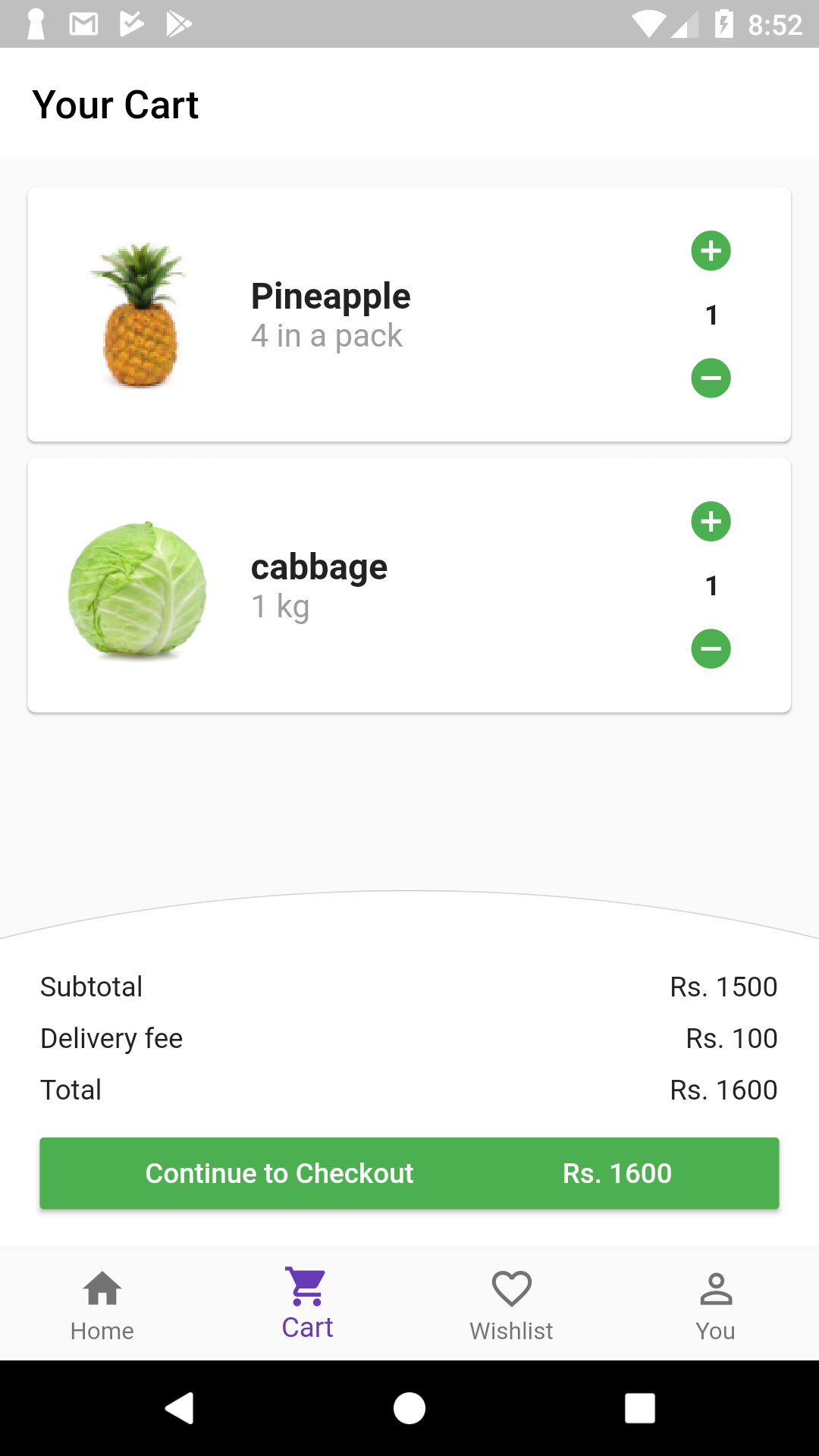Tap the system back button
819x1456 pixels.
coord(180,1408)
